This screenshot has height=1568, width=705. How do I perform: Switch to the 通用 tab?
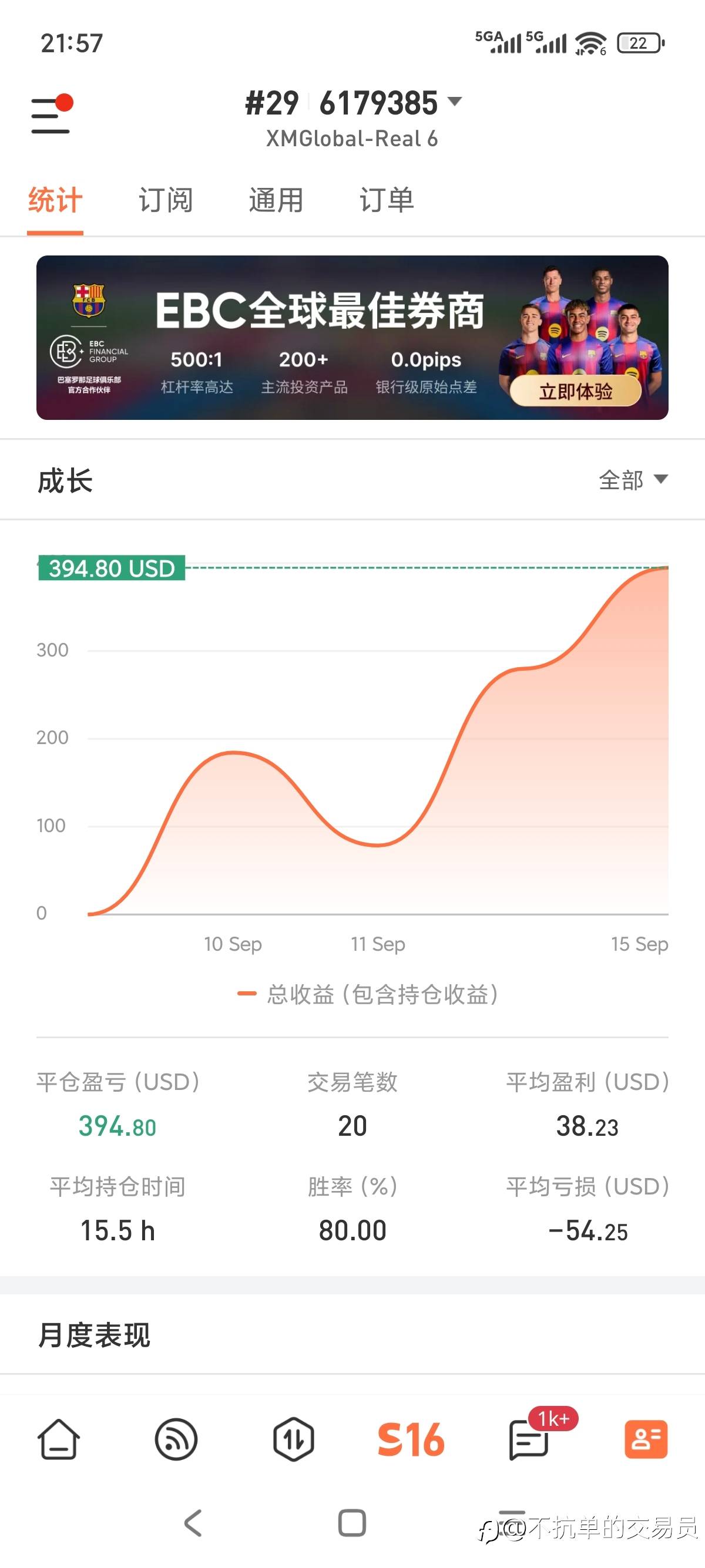276,200
